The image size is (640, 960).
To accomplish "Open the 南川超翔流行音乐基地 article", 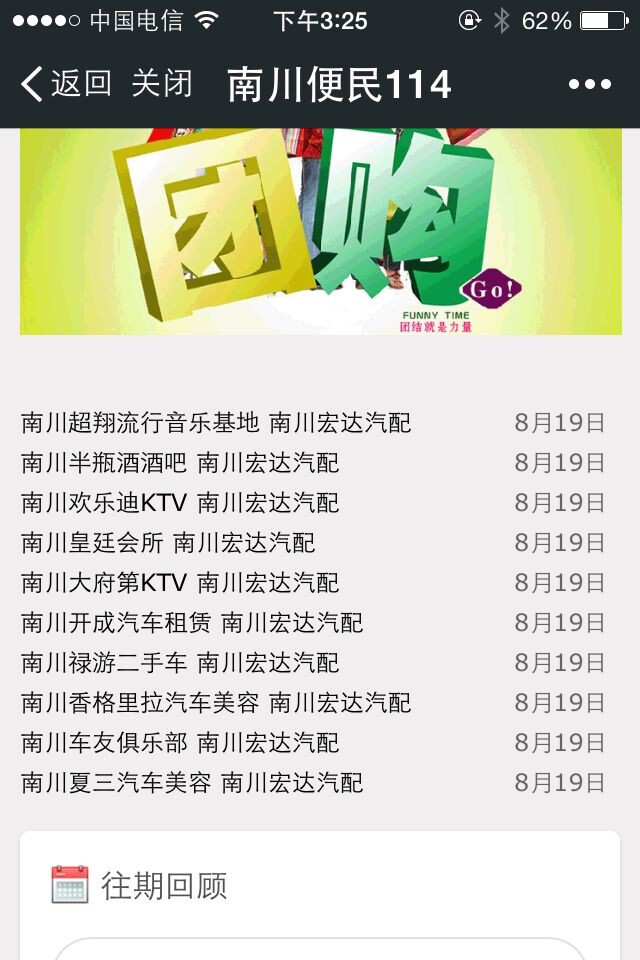I will [216, 423].
